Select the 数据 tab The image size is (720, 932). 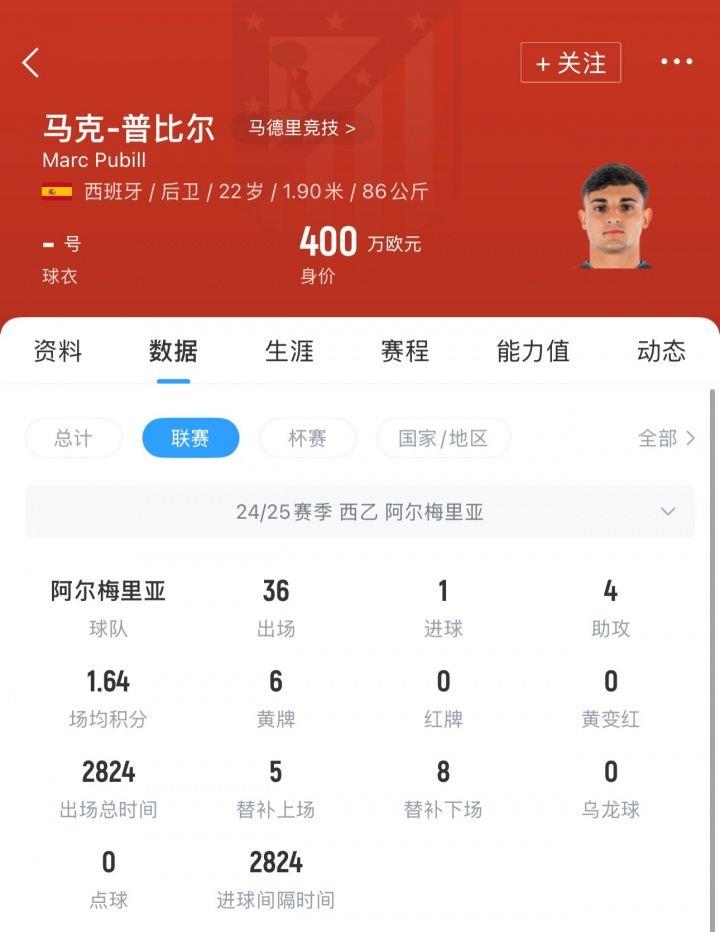(173, 351)
